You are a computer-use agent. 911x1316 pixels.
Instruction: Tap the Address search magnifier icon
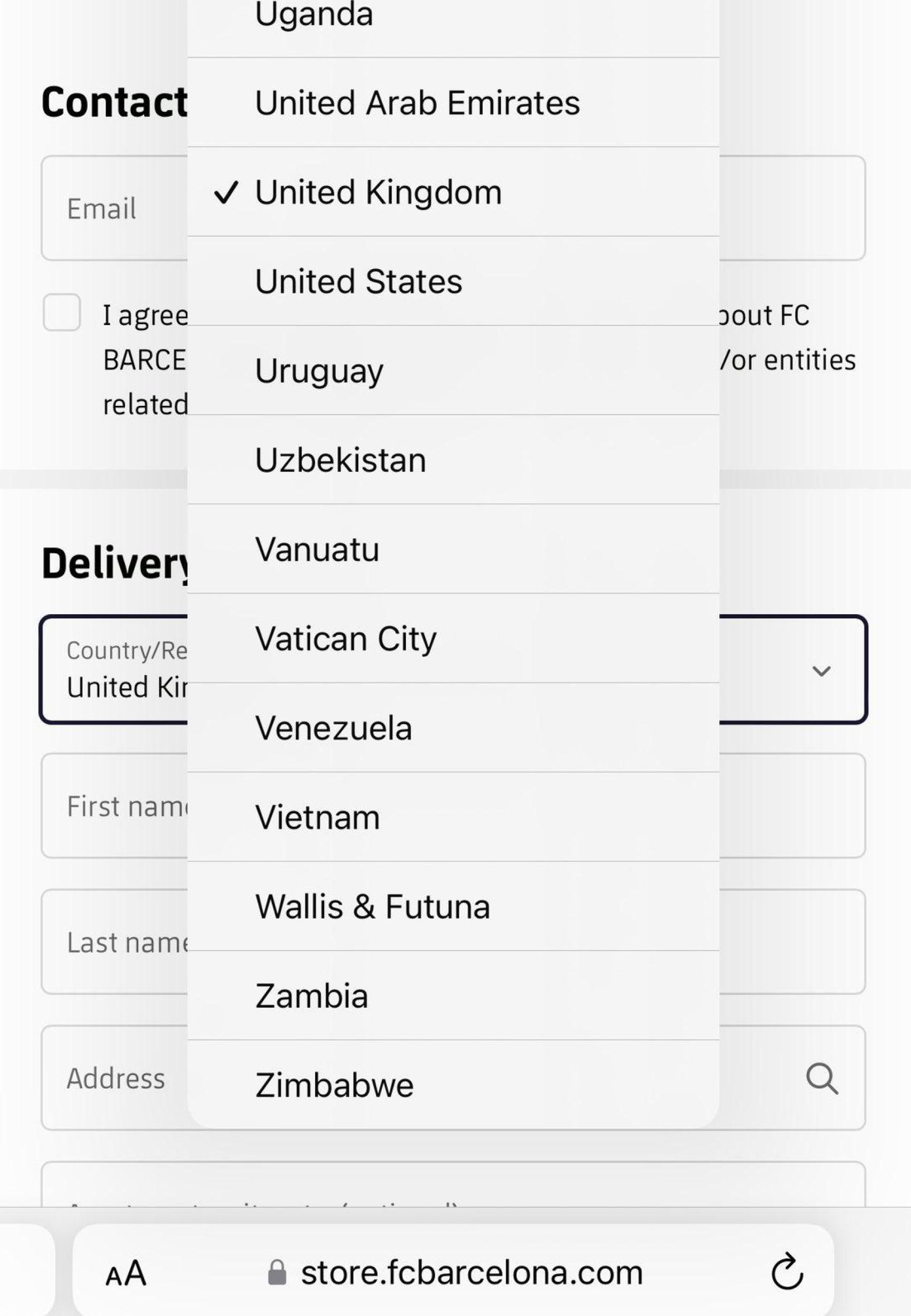822,1078
